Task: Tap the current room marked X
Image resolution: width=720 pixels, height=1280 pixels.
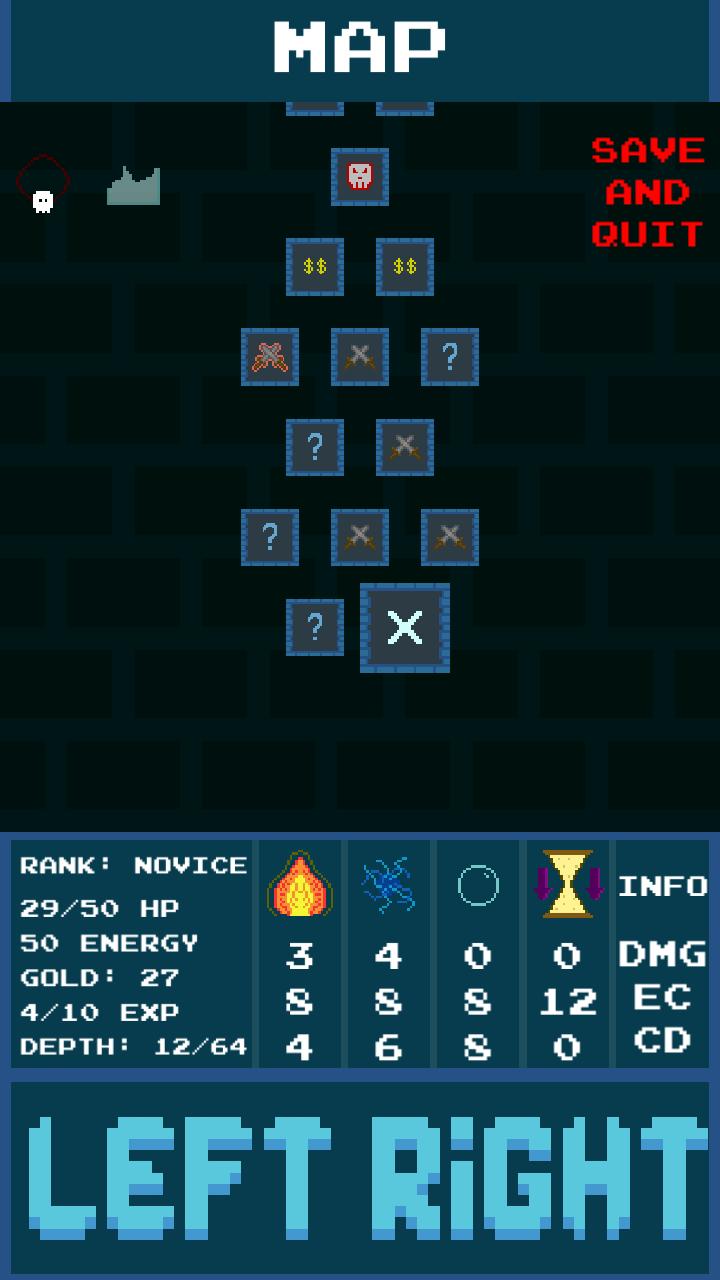Action: point(405,628)
